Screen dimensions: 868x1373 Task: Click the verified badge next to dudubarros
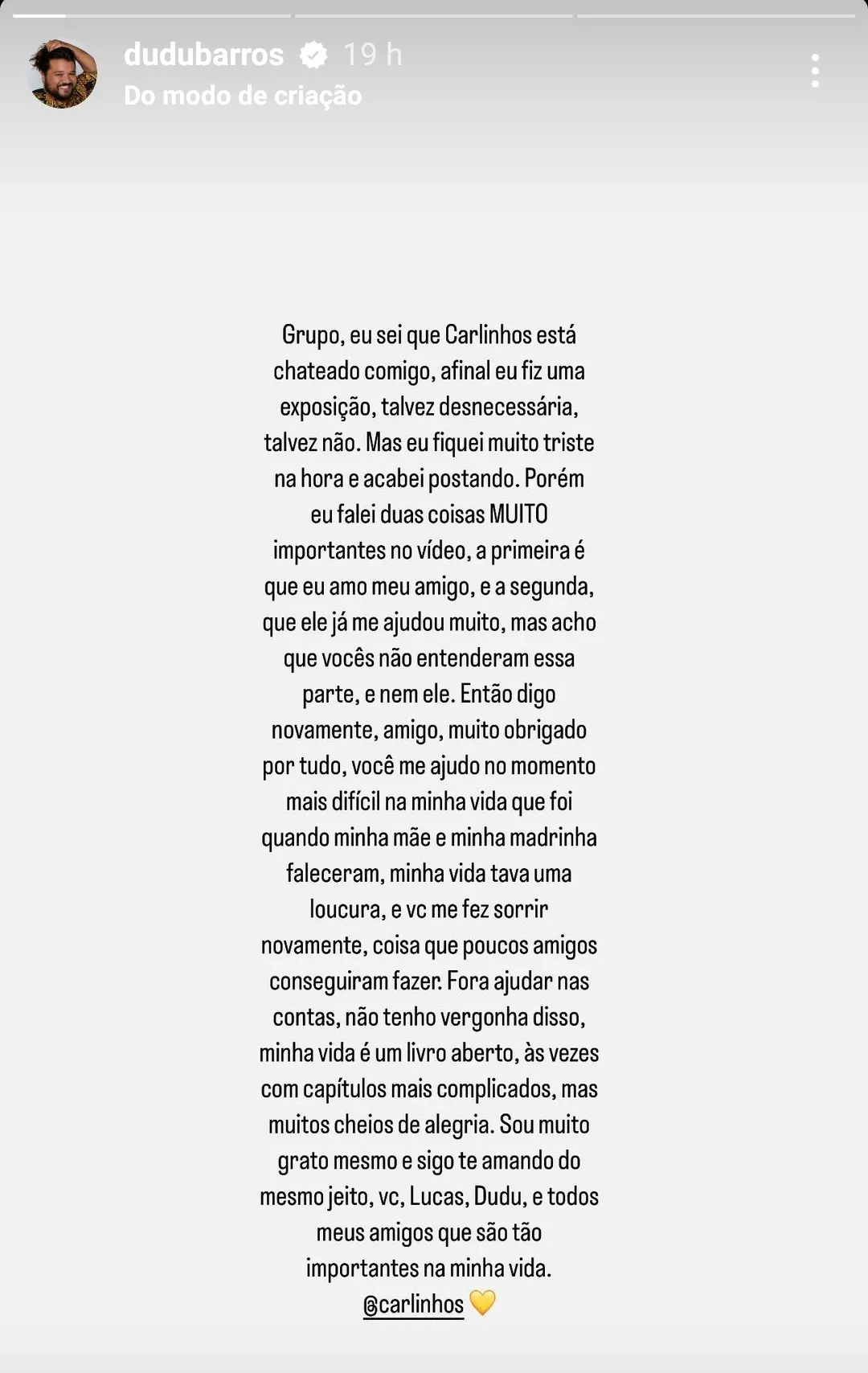pyautogui.click(x=312, y=55)
